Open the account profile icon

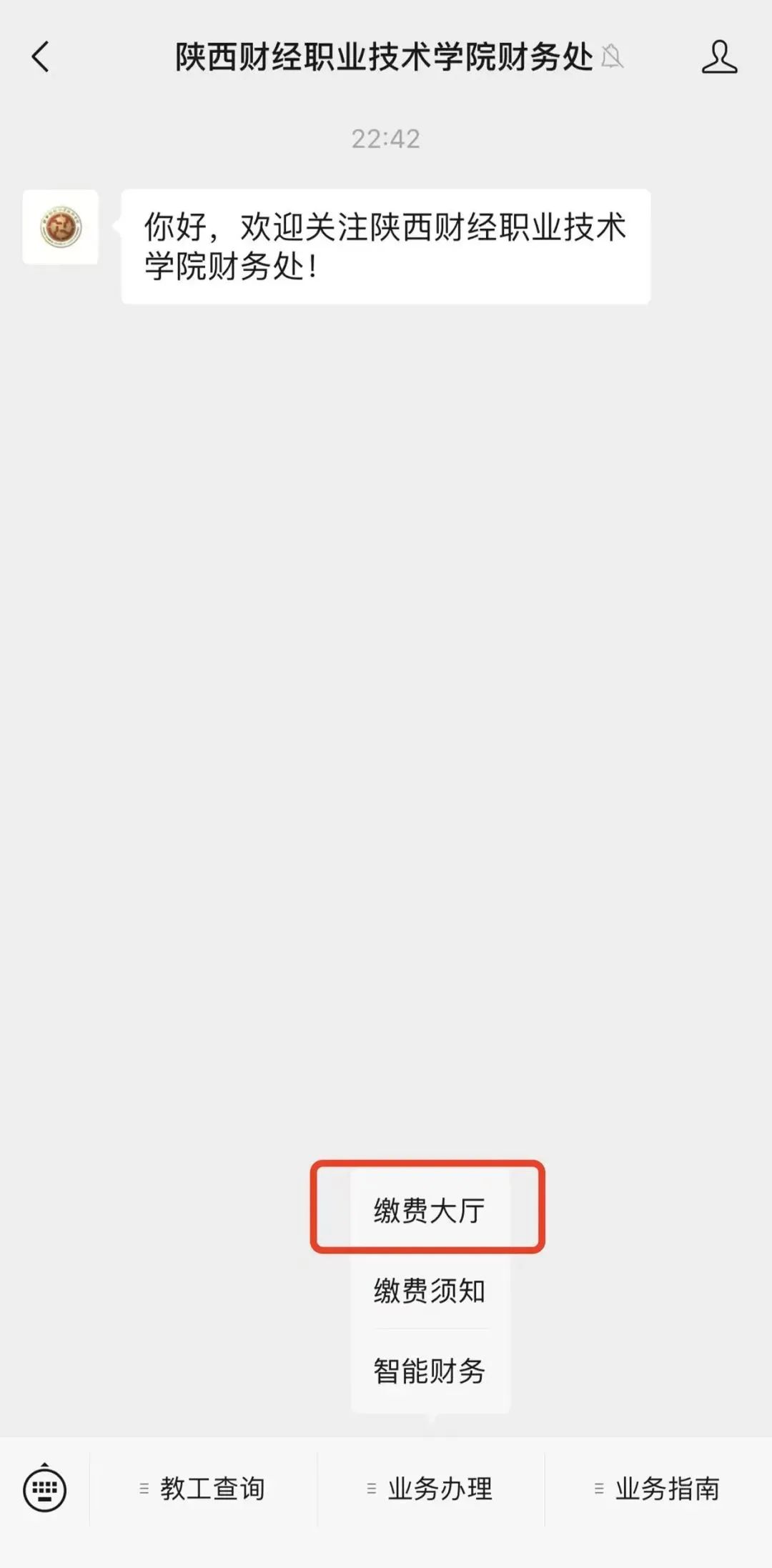coord(718,57)
